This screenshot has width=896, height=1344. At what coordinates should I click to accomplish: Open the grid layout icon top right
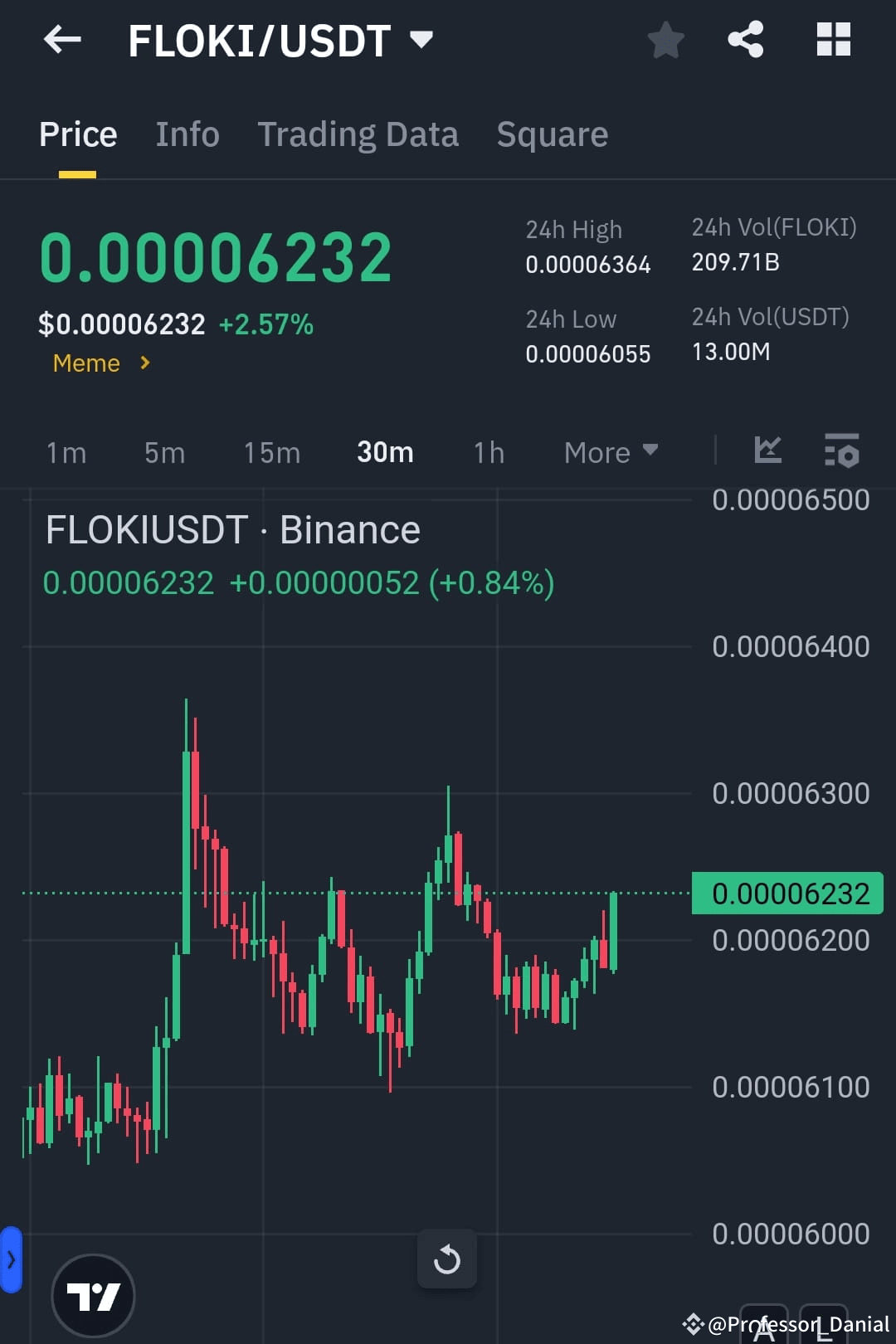833,37
